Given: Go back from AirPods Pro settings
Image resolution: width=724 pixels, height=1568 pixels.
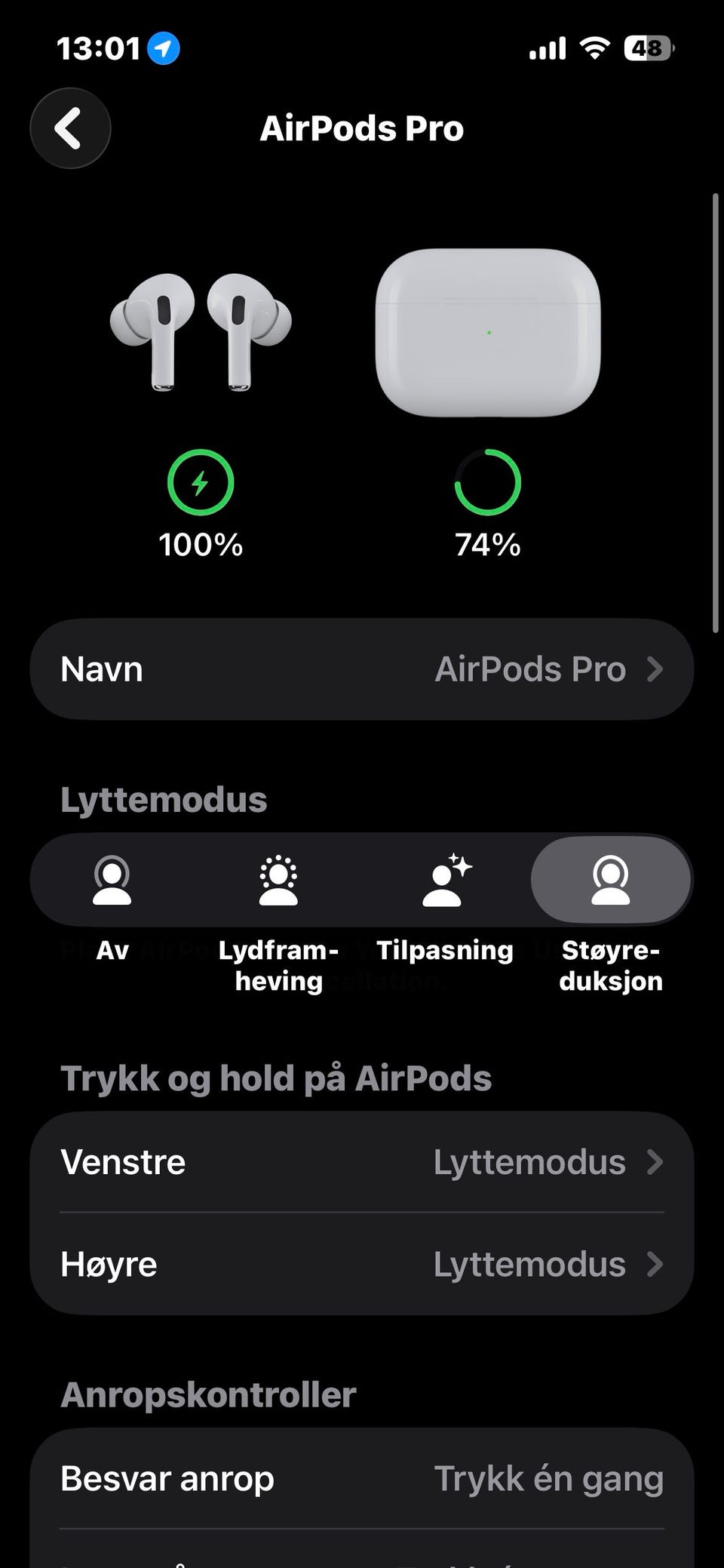Looking at the screenshot, I should 70,128.
